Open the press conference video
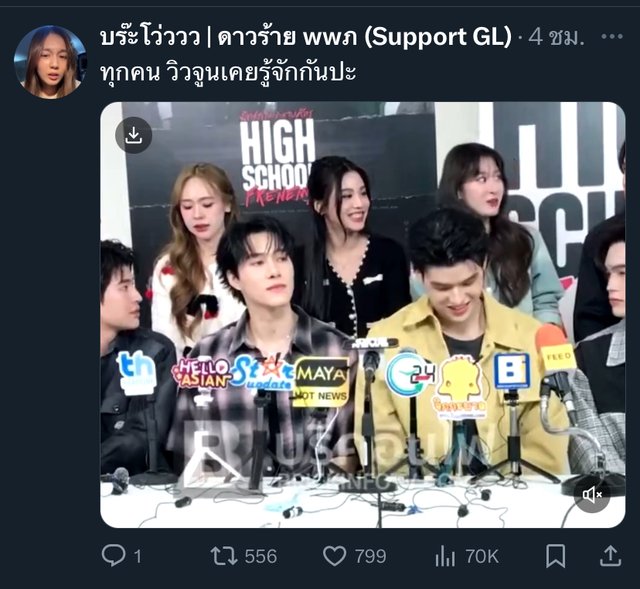The image size is (640, 589). pos(362,320)
